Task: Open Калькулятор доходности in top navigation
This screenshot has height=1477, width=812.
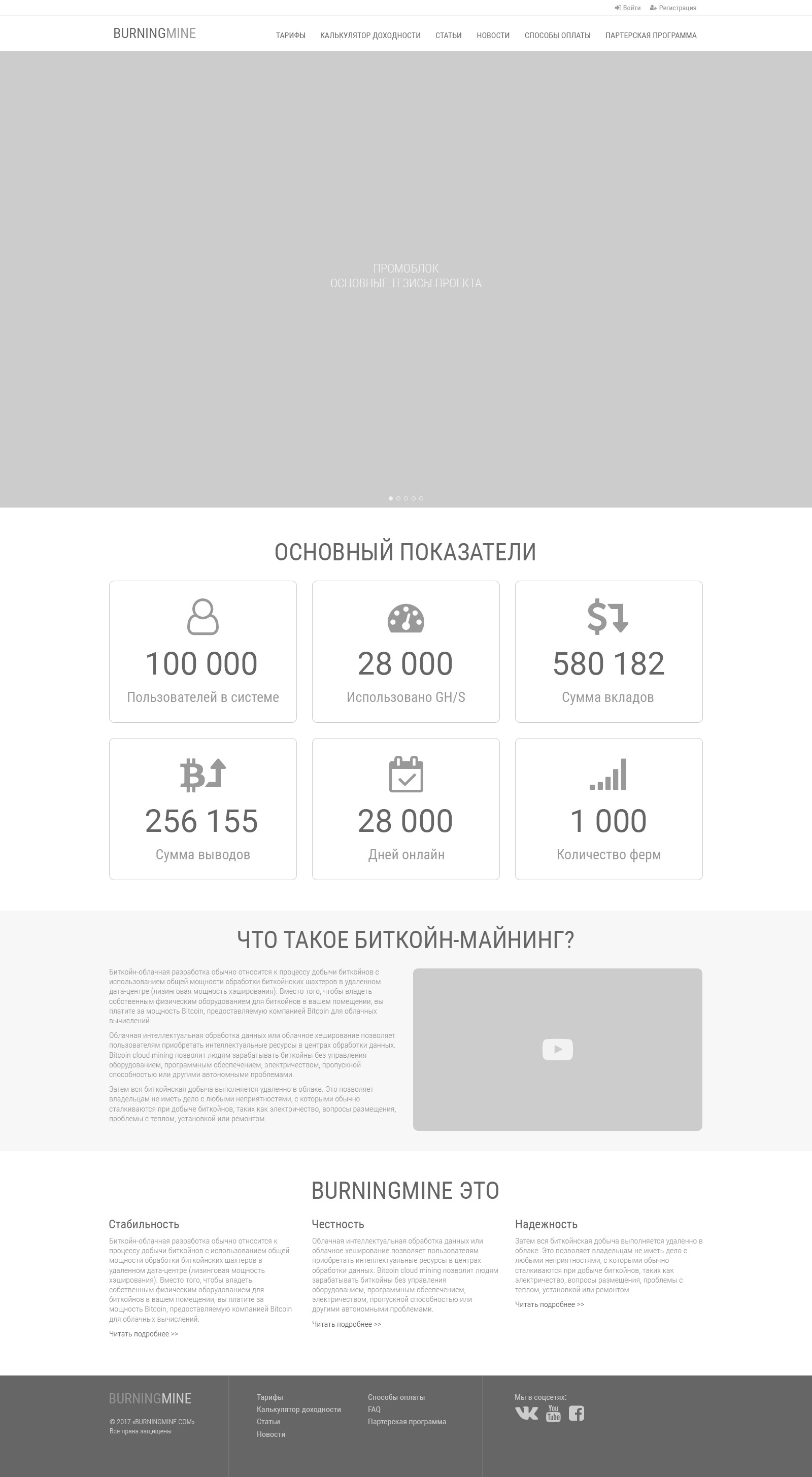Action: [x=370, y=36]
